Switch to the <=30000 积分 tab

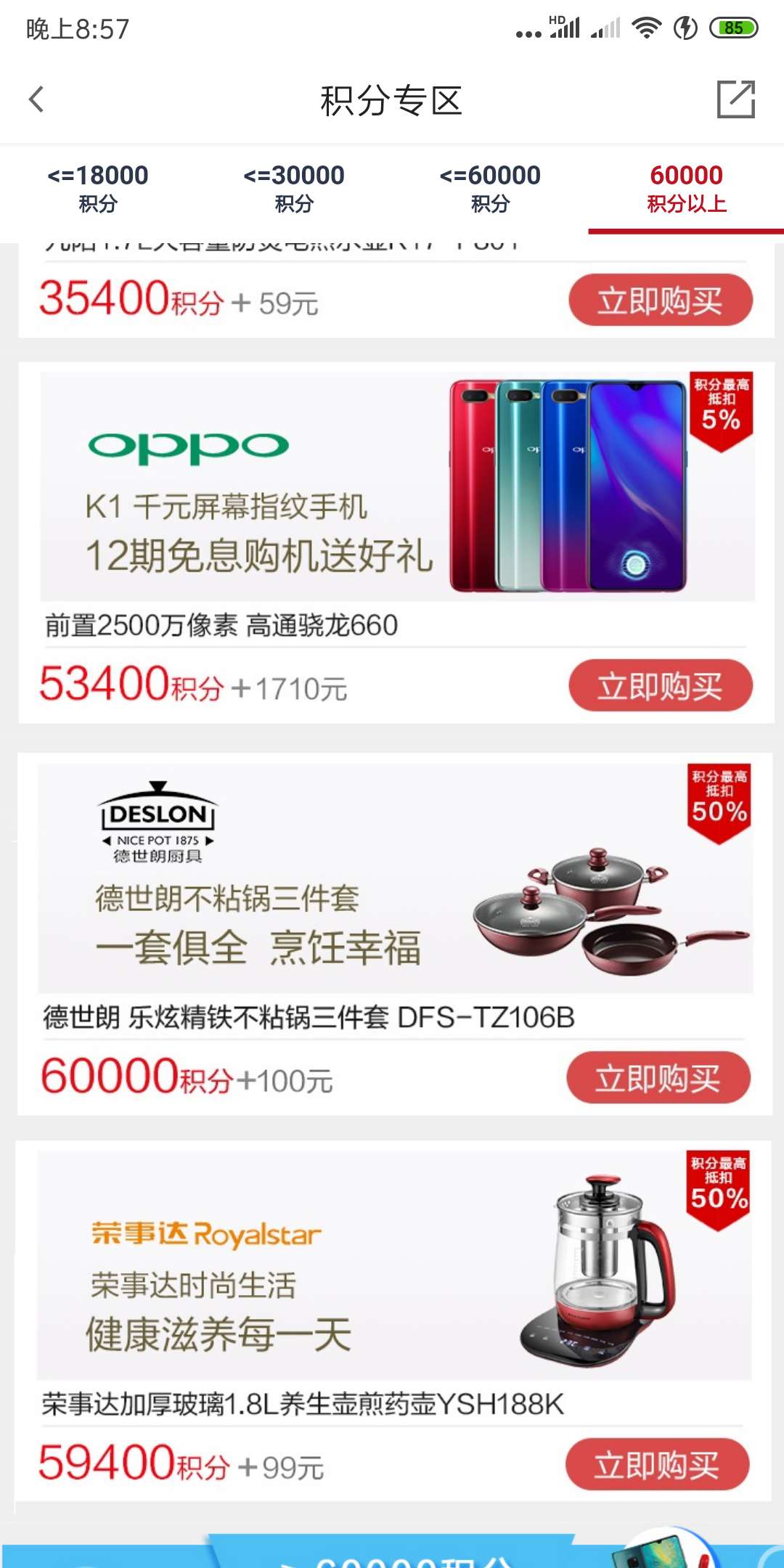294,189
